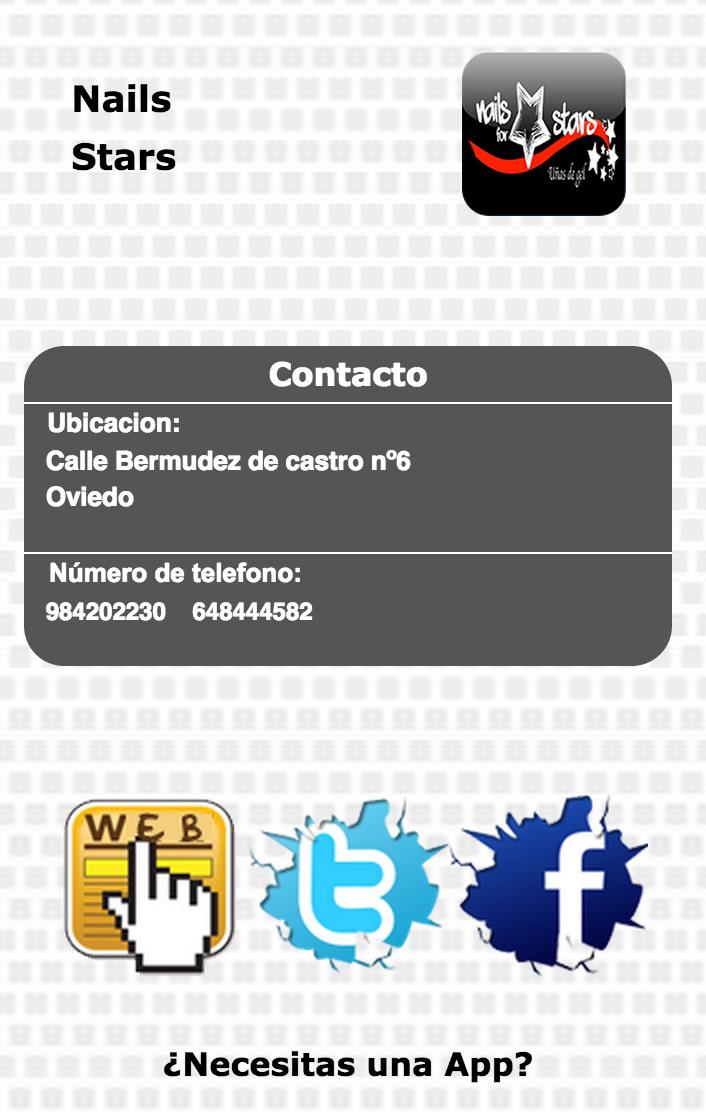
Task: Call mobile number 648444582
Action: [x=252, y=612]
